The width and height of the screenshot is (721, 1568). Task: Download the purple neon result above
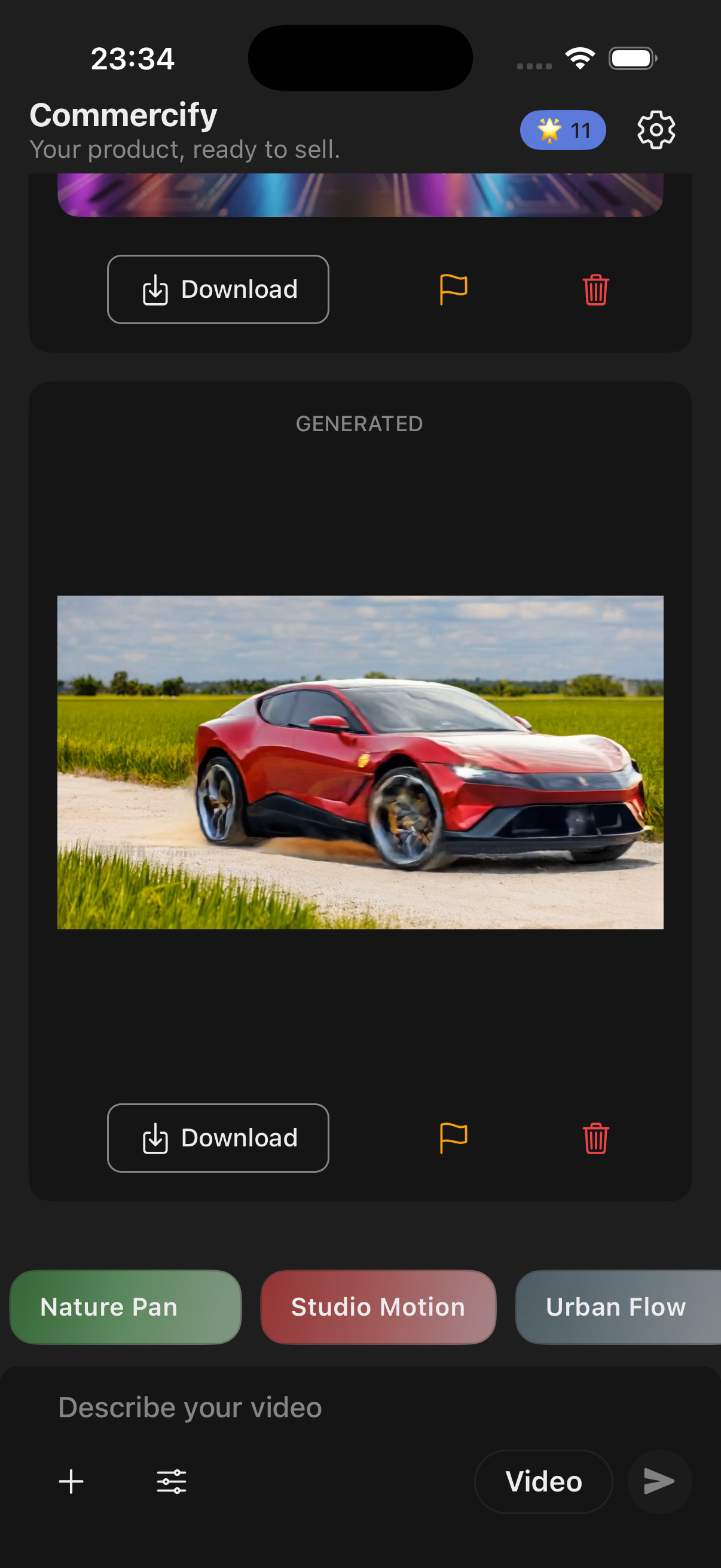pyautogui.click(x=218, y=289)
